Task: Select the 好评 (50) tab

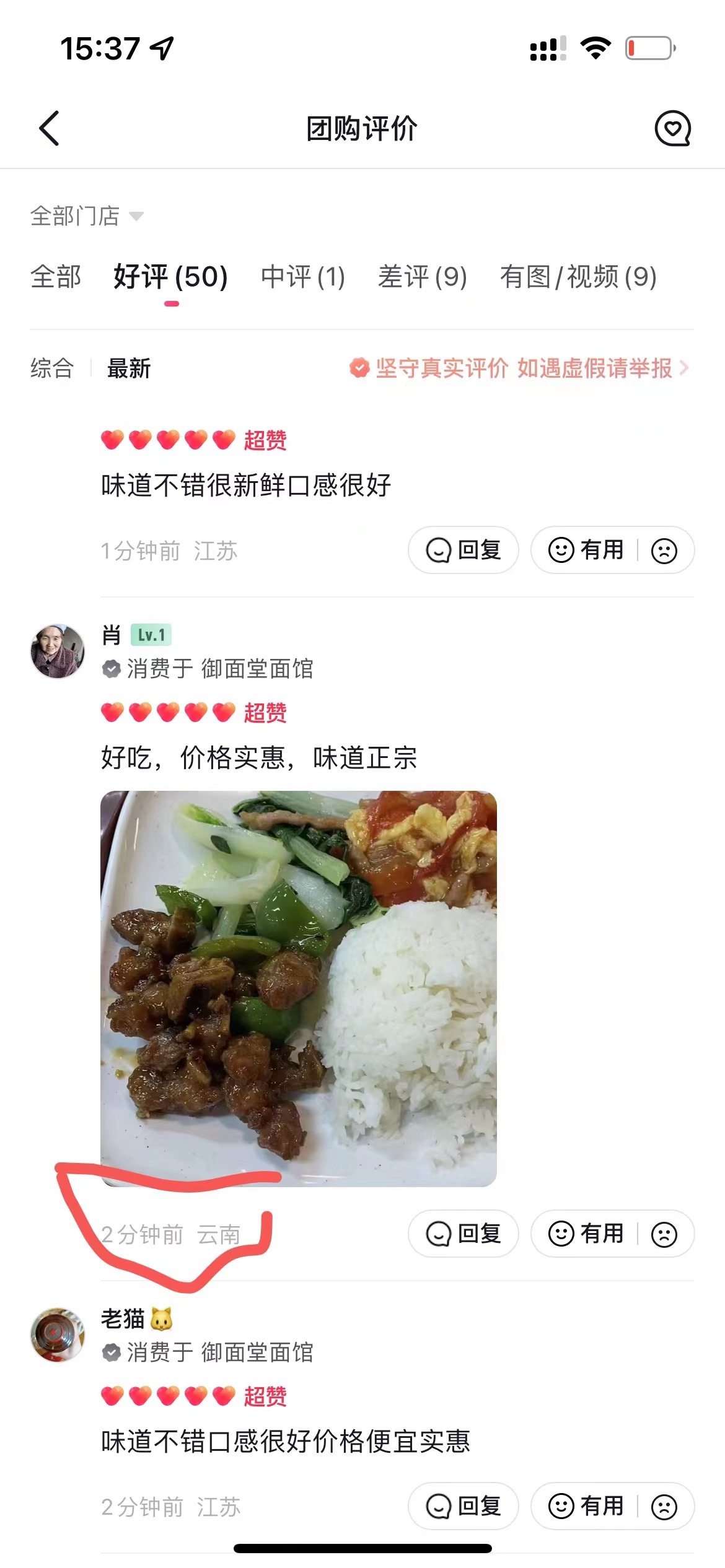Action: point(171,277)
